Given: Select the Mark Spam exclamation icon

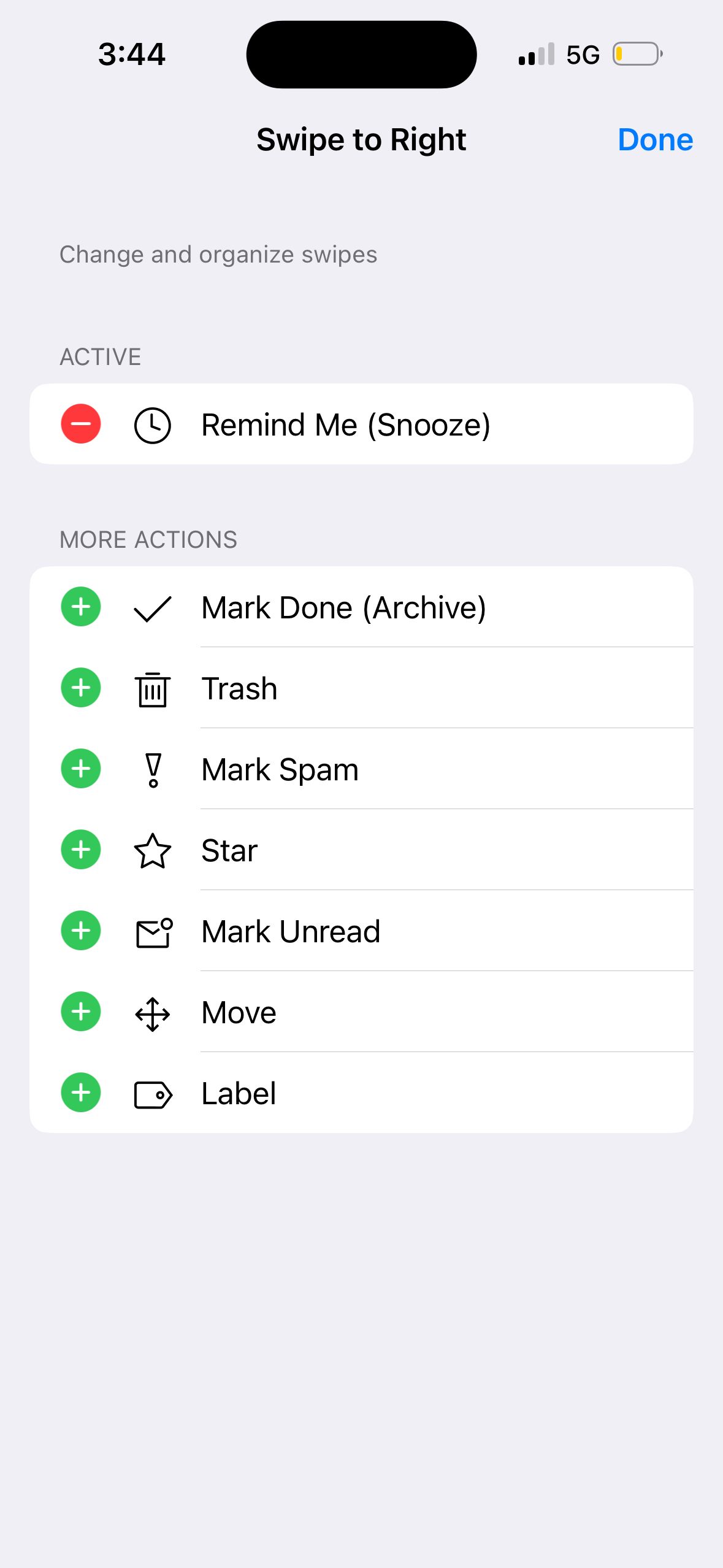Looking at the screenshot, I should [x=153, y=769].
